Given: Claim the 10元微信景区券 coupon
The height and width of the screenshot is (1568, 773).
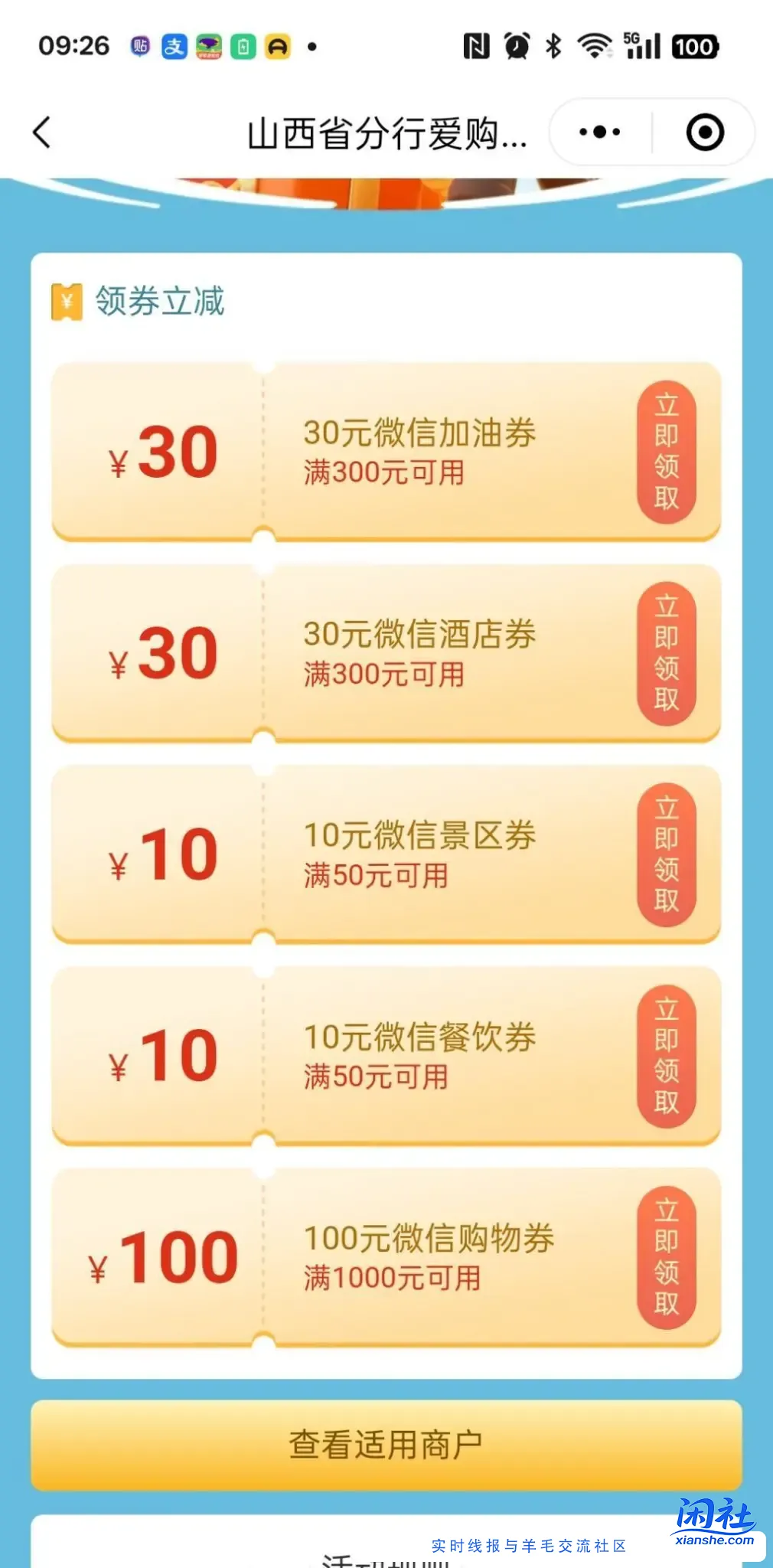Looking at the screenshot, I should (667, 855).
